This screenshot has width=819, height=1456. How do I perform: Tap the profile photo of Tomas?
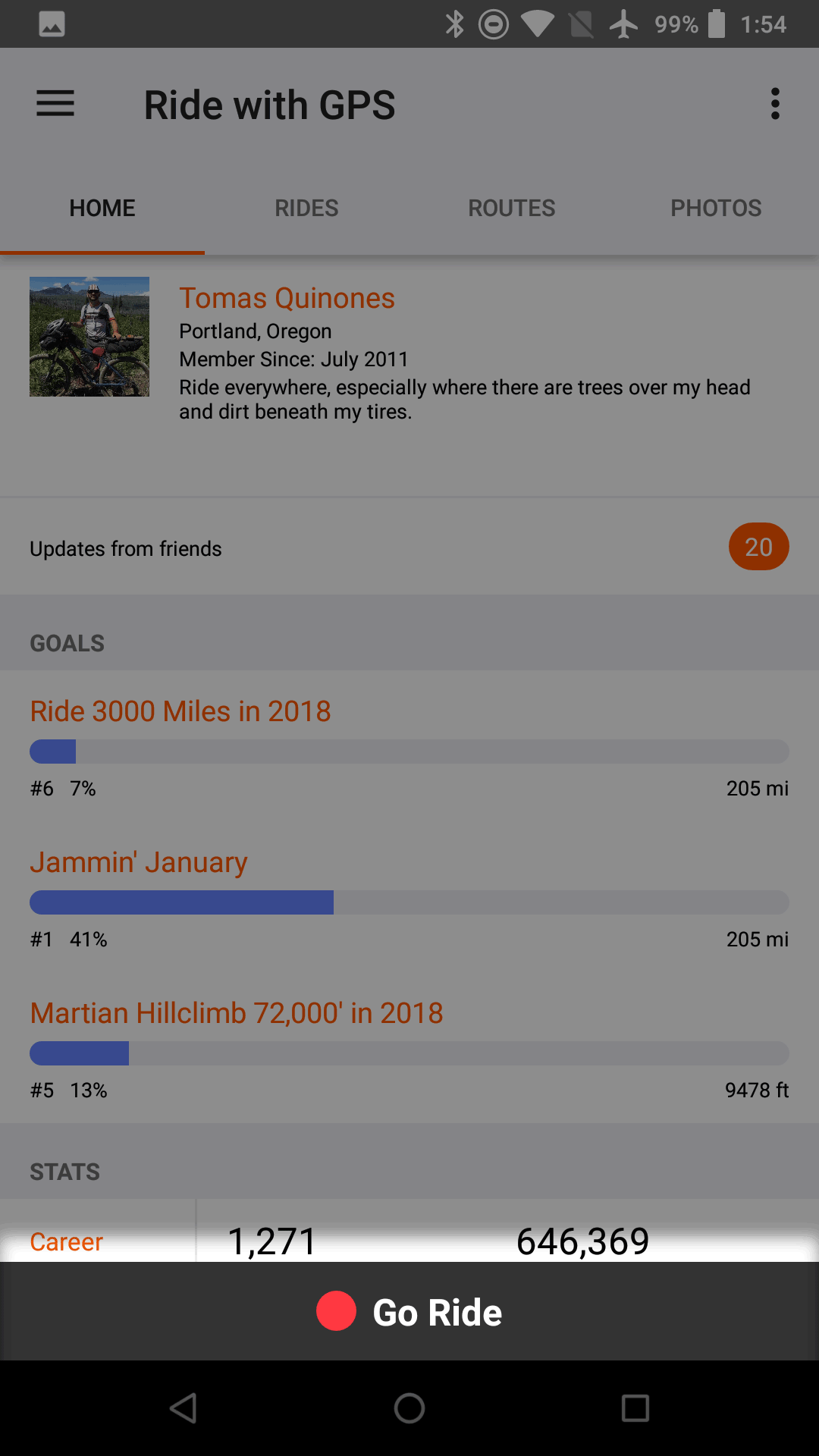click(x=89, y=337)
